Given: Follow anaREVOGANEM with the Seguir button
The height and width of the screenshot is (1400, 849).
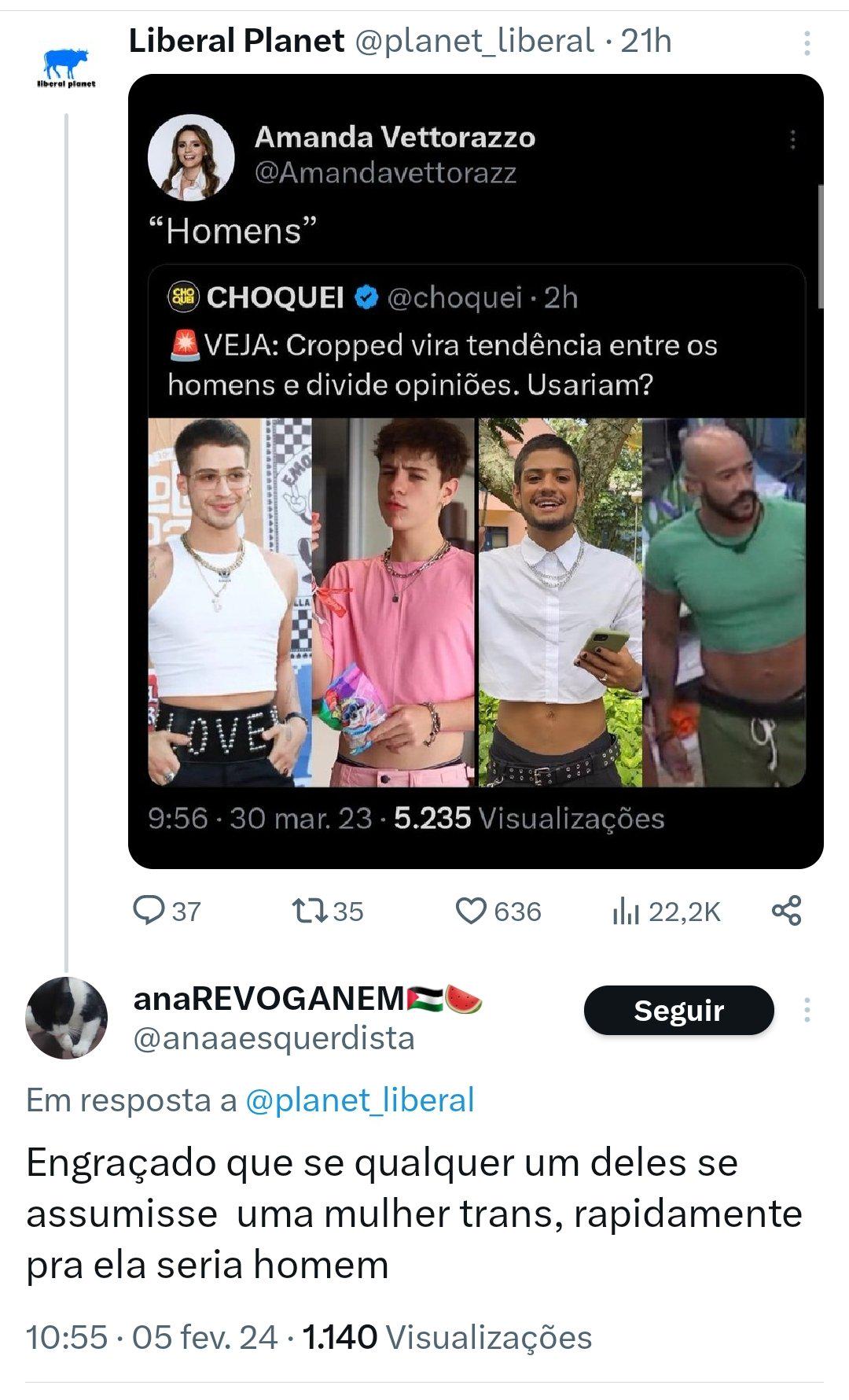Looking at the screenshot, I should coord(678,1010).
